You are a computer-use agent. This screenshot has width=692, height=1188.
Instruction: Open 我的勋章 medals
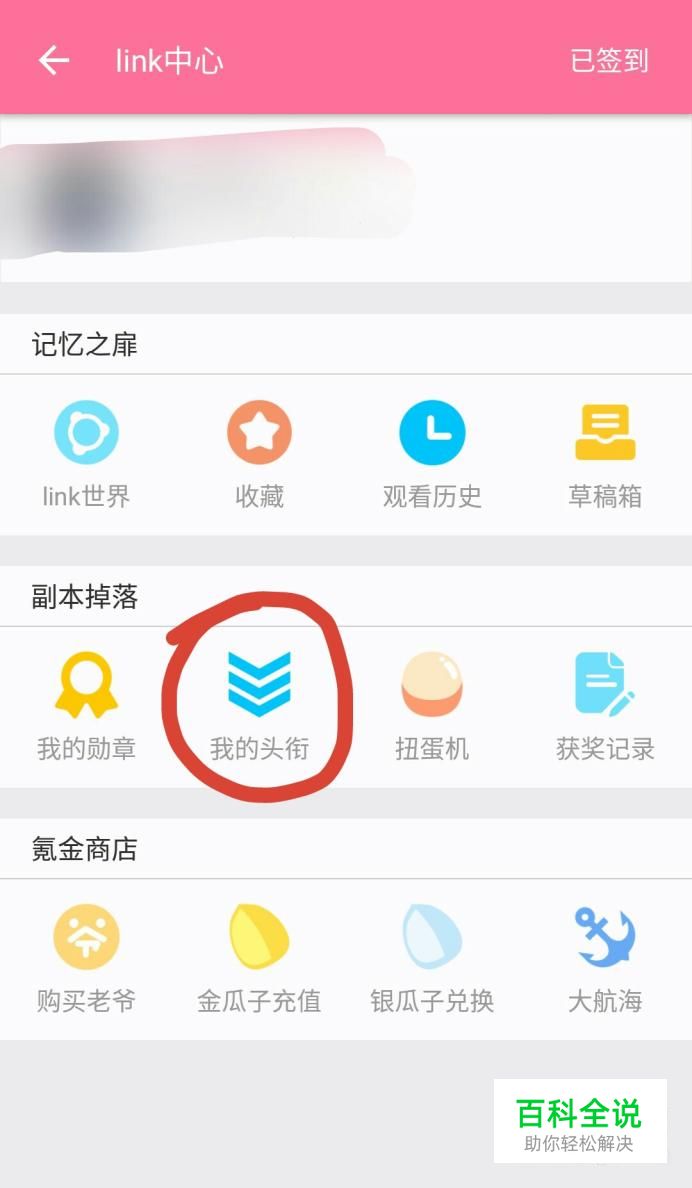point(86,706)
